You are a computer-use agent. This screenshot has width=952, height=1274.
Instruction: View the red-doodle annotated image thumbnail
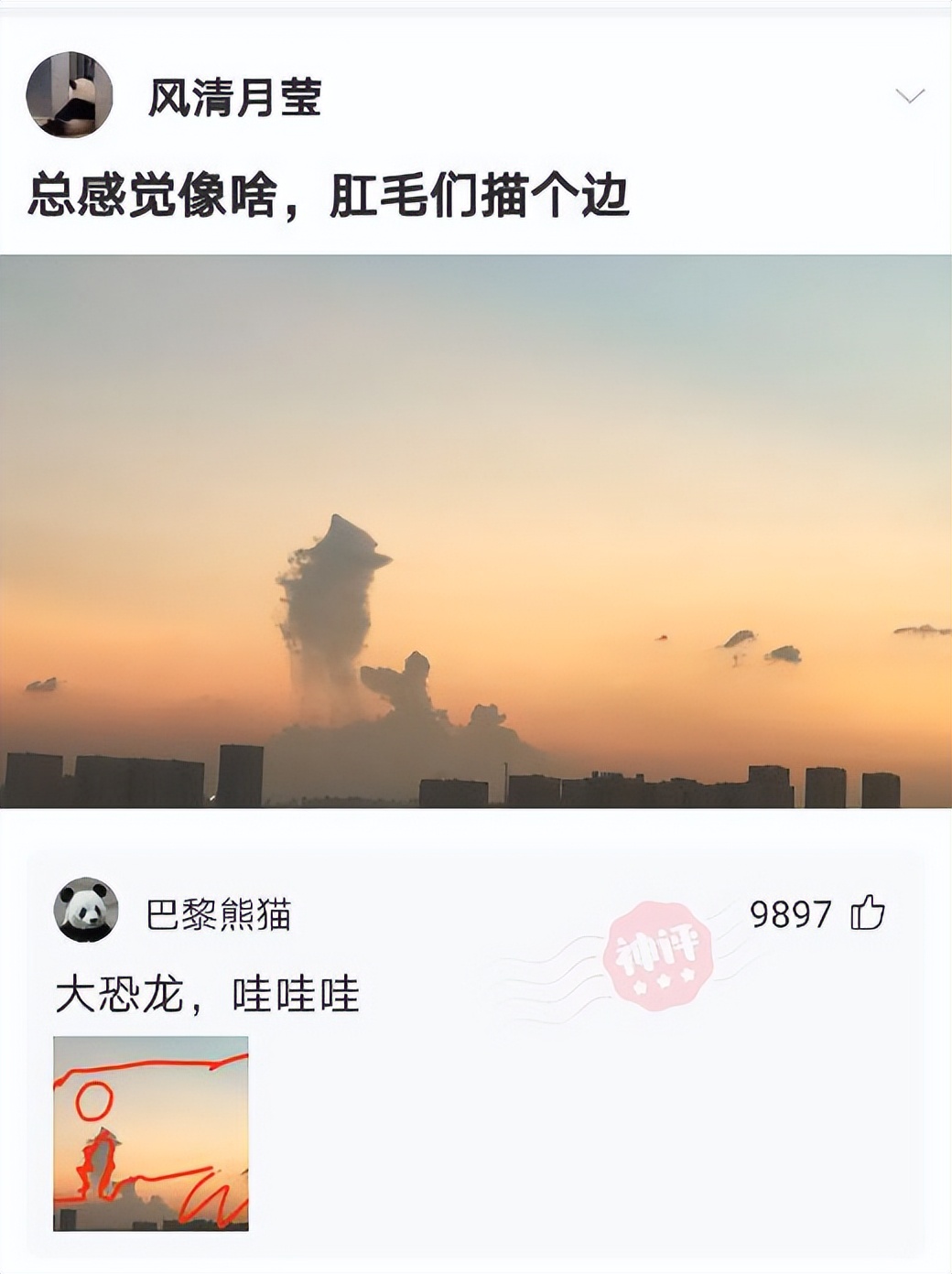152,1132
